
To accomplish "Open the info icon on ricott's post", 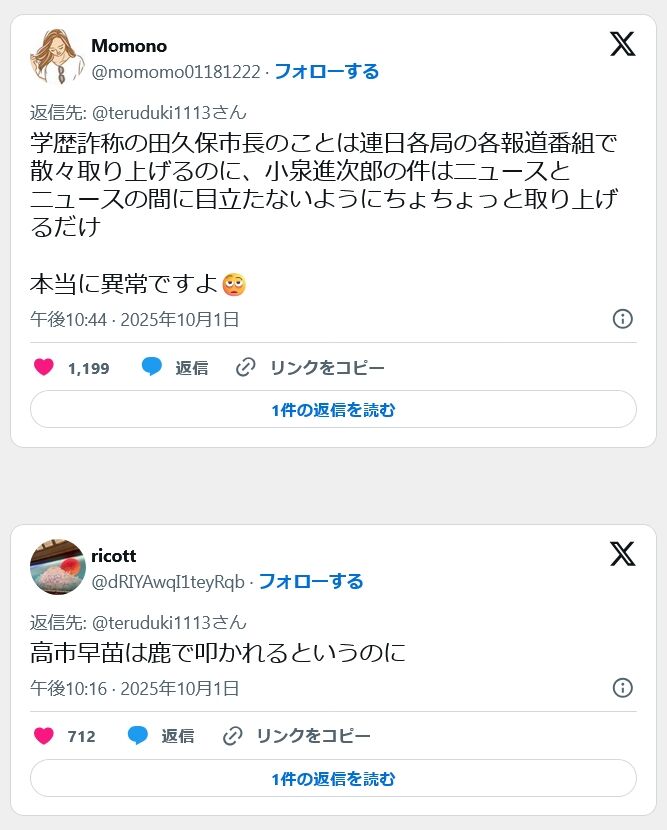I will (622, 688).
